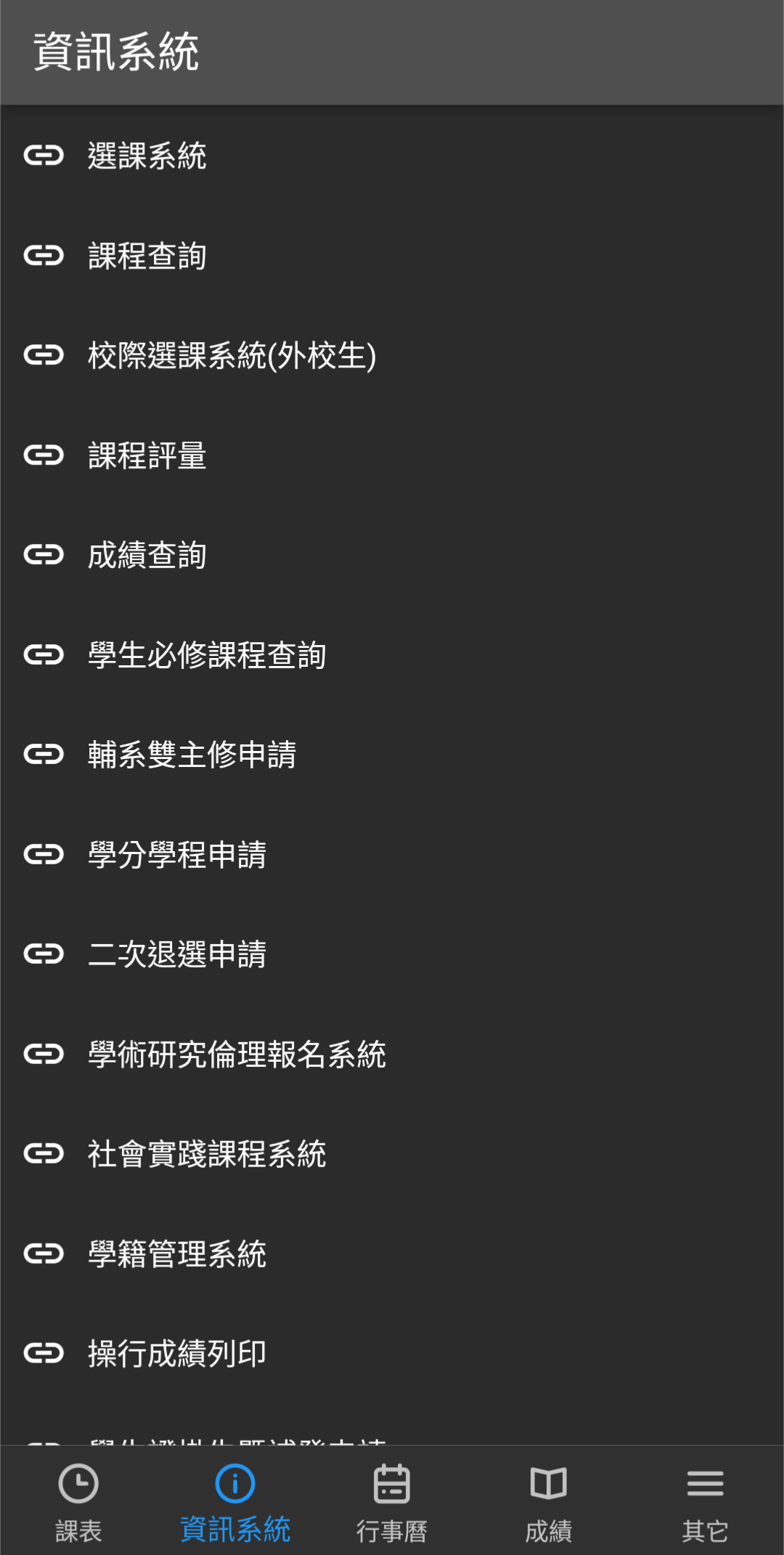Tap the 成績查詢 row

pyautogui.click(x=147, y=555)
